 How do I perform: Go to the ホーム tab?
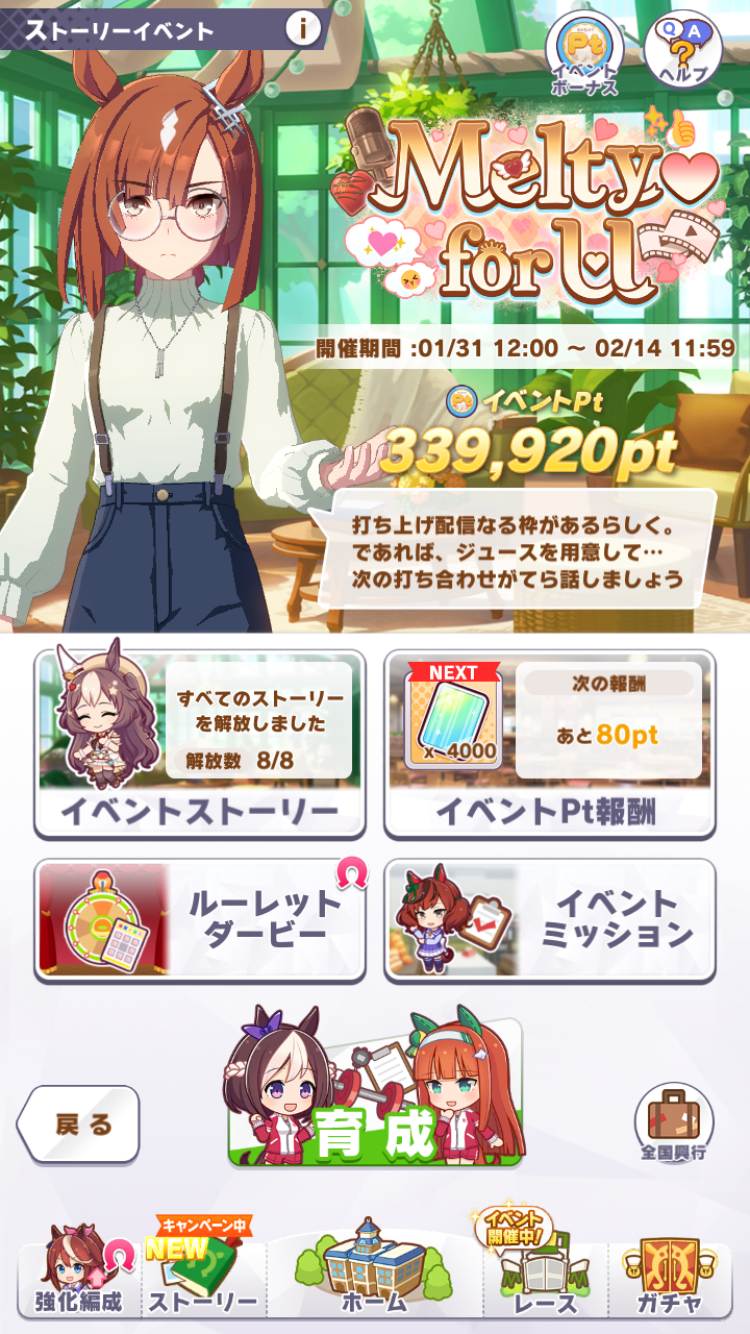[375, 1268]
